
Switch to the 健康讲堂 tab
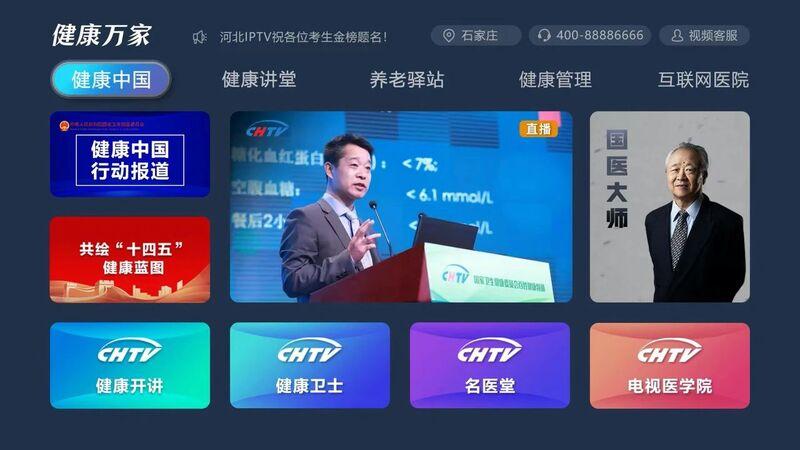(259, 79)
